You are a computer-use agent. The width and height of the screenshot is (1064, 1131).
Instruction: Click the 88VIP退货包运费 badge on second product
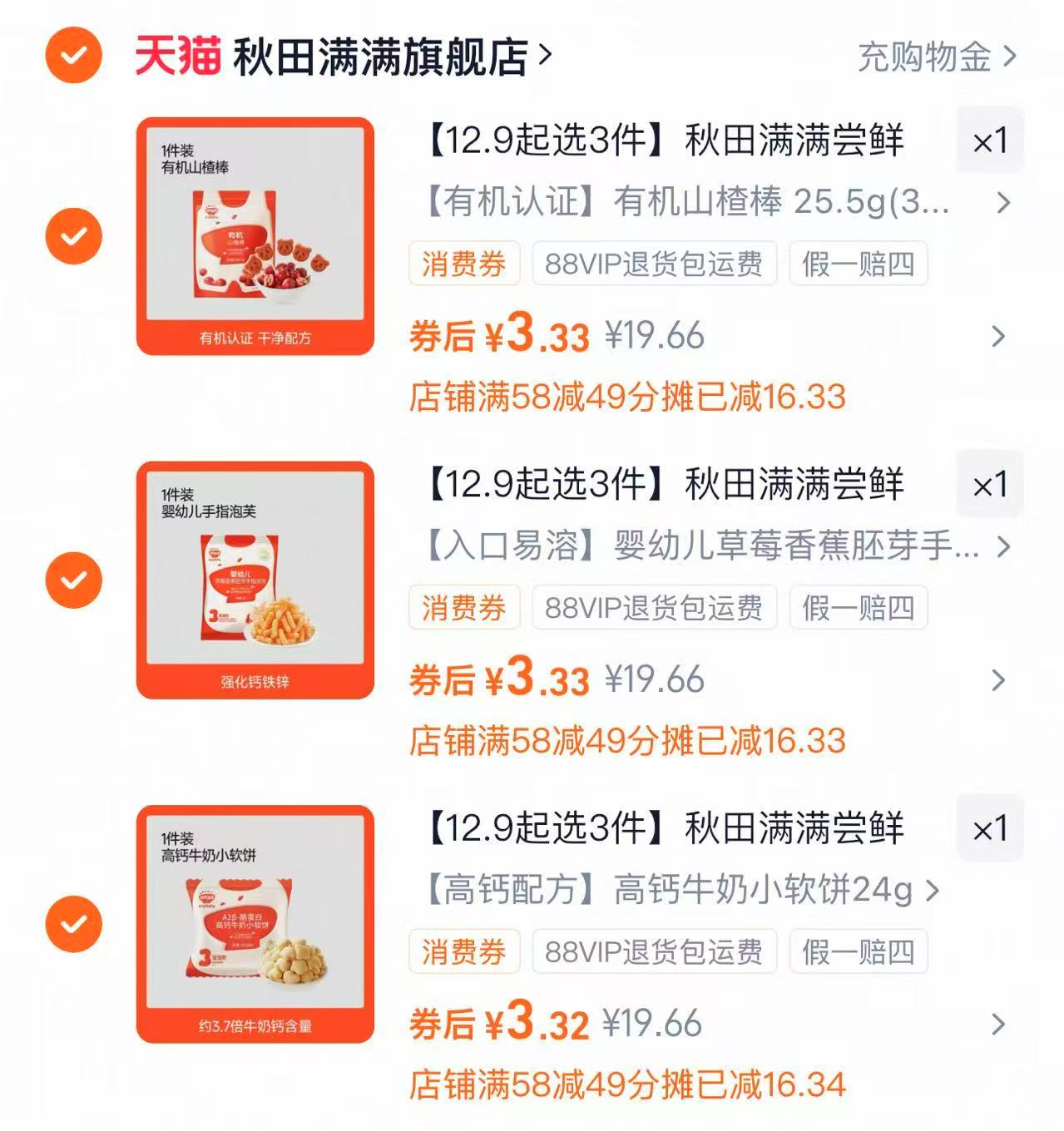point(653,608)
